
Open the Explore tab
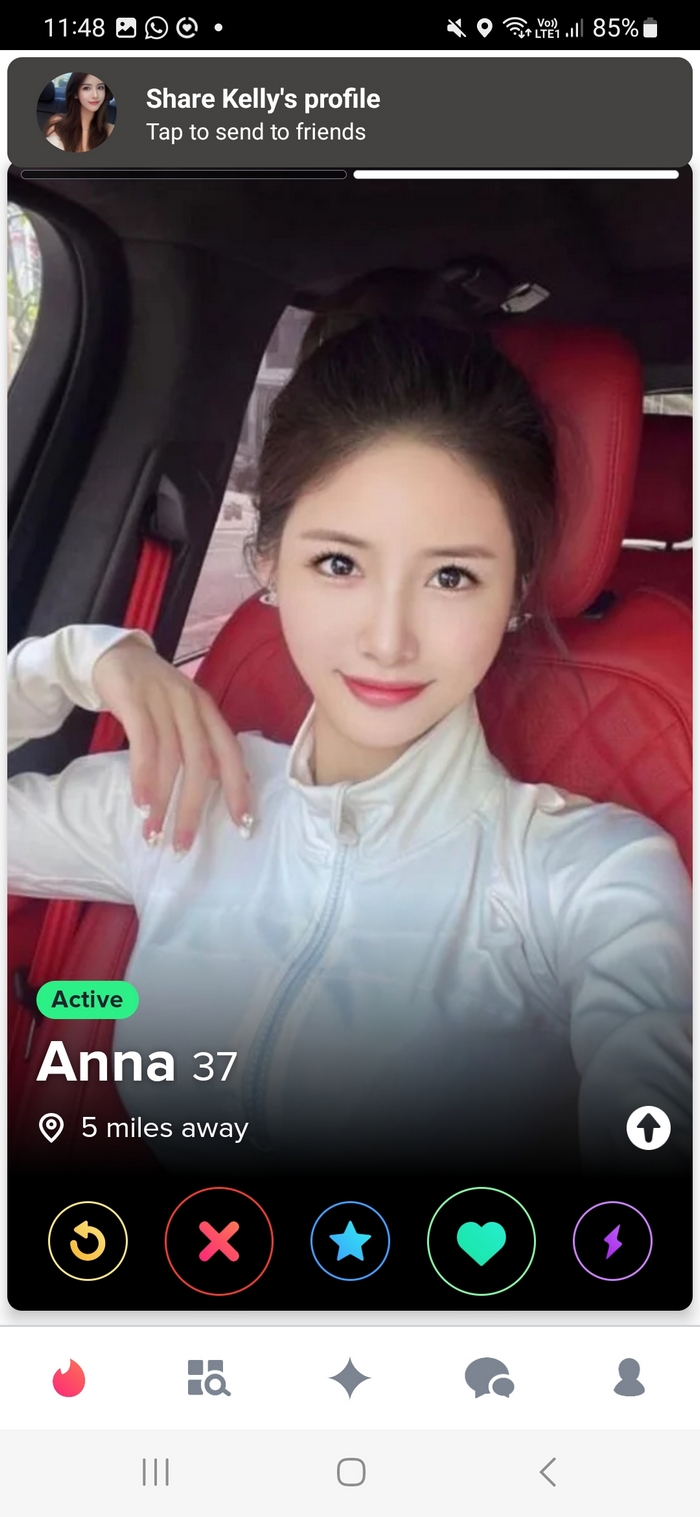click(x=209, y=1378)
